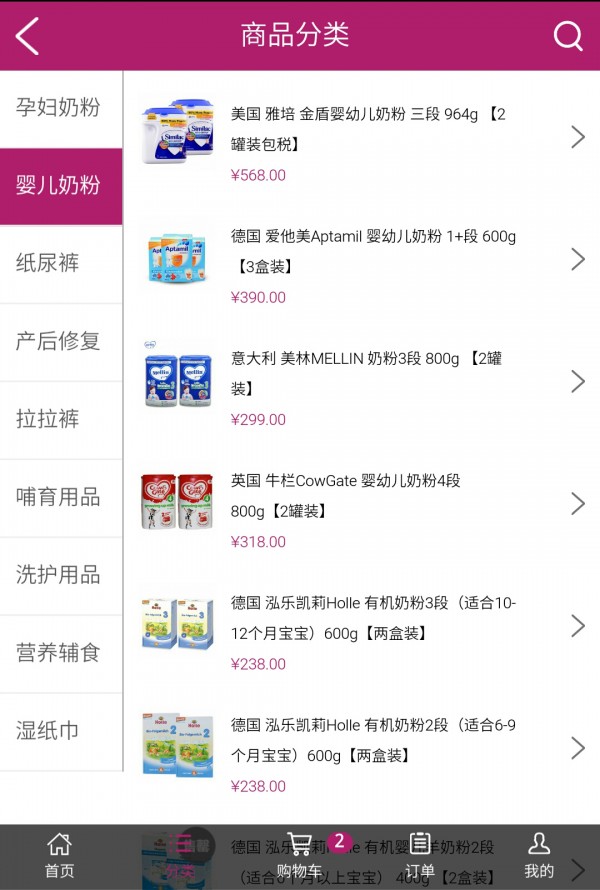
Task: Open the search magnifier icon
Action: pyautogui.click(x=567, y=36)
